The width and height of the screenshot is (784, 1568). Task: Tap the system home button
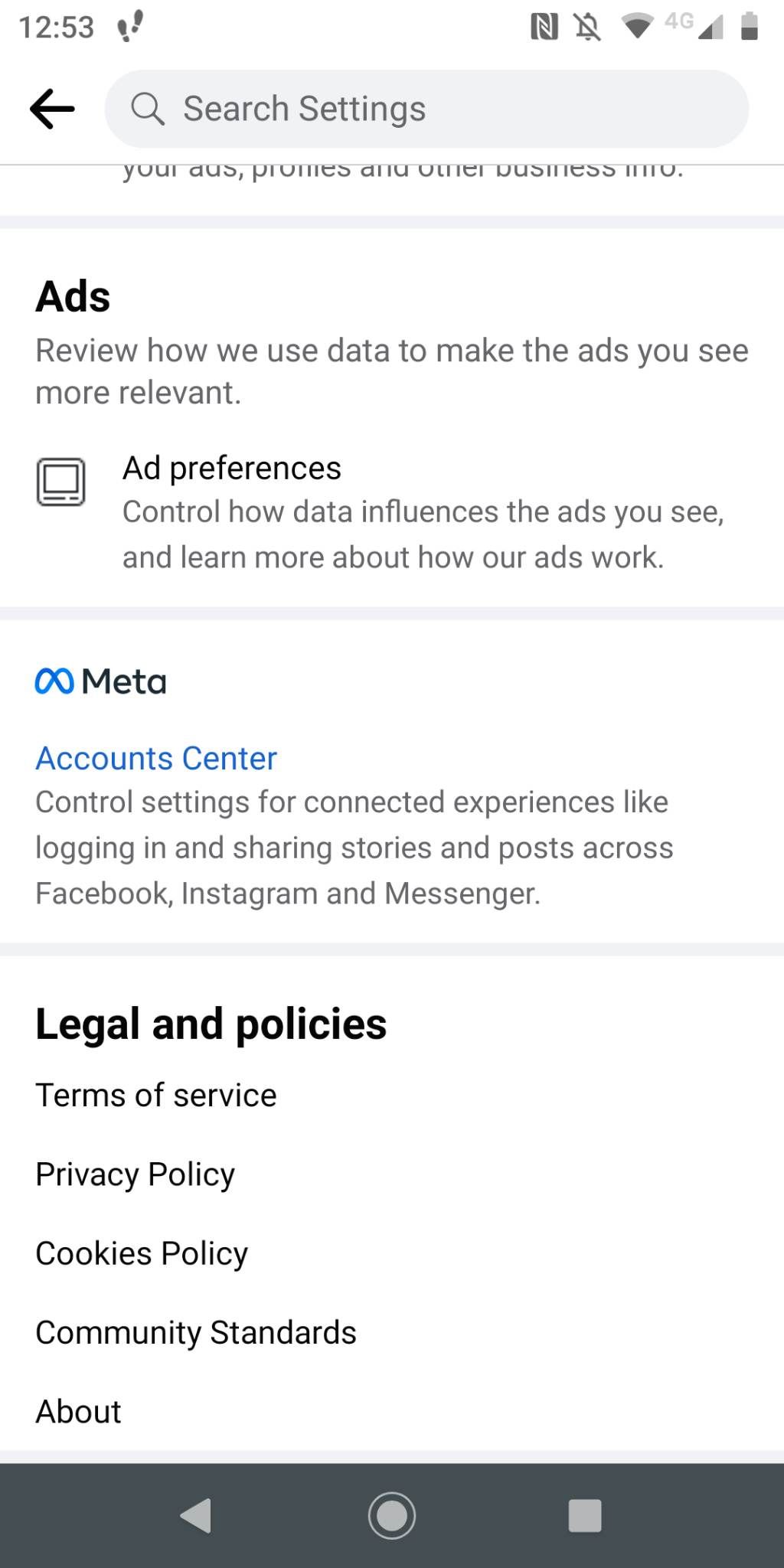coord(392,1515)
